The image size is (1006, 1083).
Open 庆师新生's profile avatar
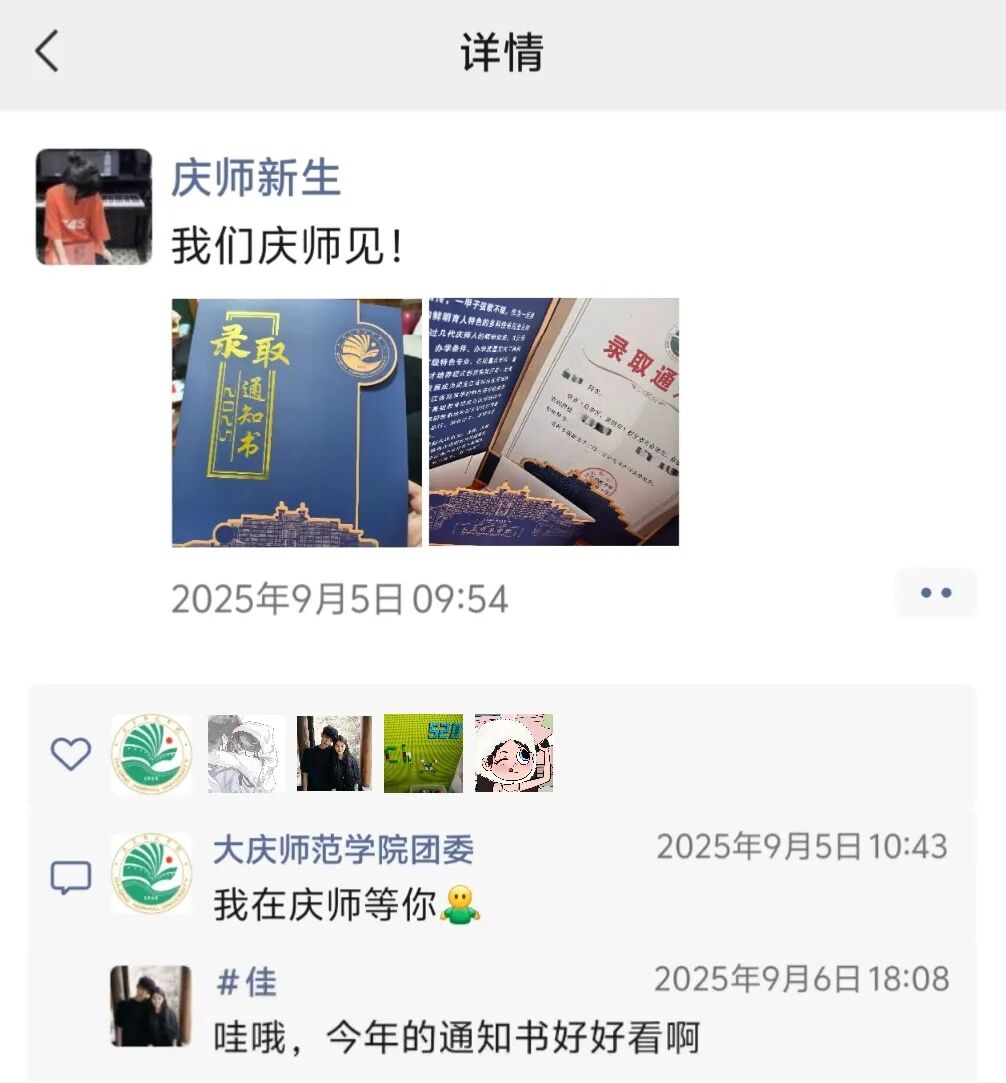point(94,207)
